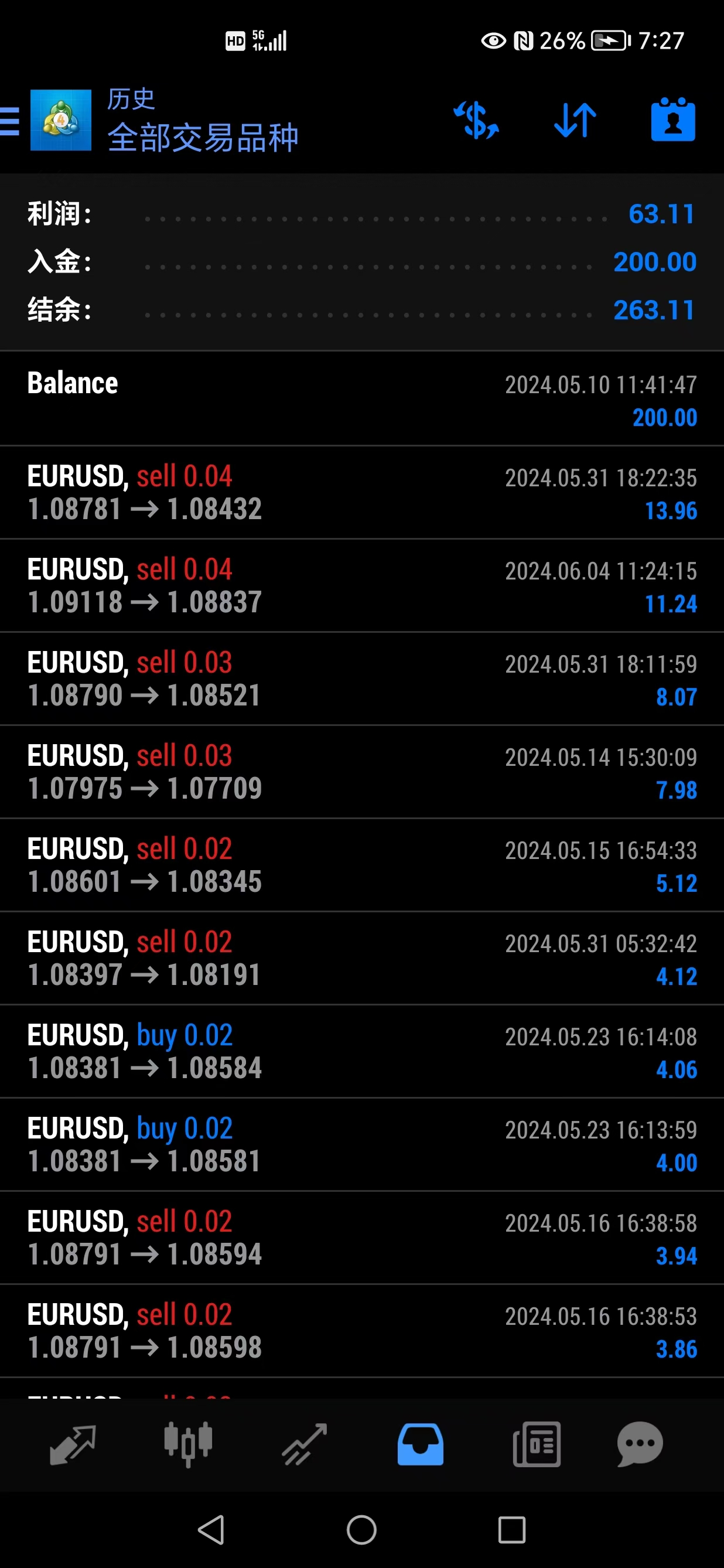Screen dimensions: 724x1568
Task: Open the EURUSD sell 0.04 trade with profit 13.96
Action: 361,492
